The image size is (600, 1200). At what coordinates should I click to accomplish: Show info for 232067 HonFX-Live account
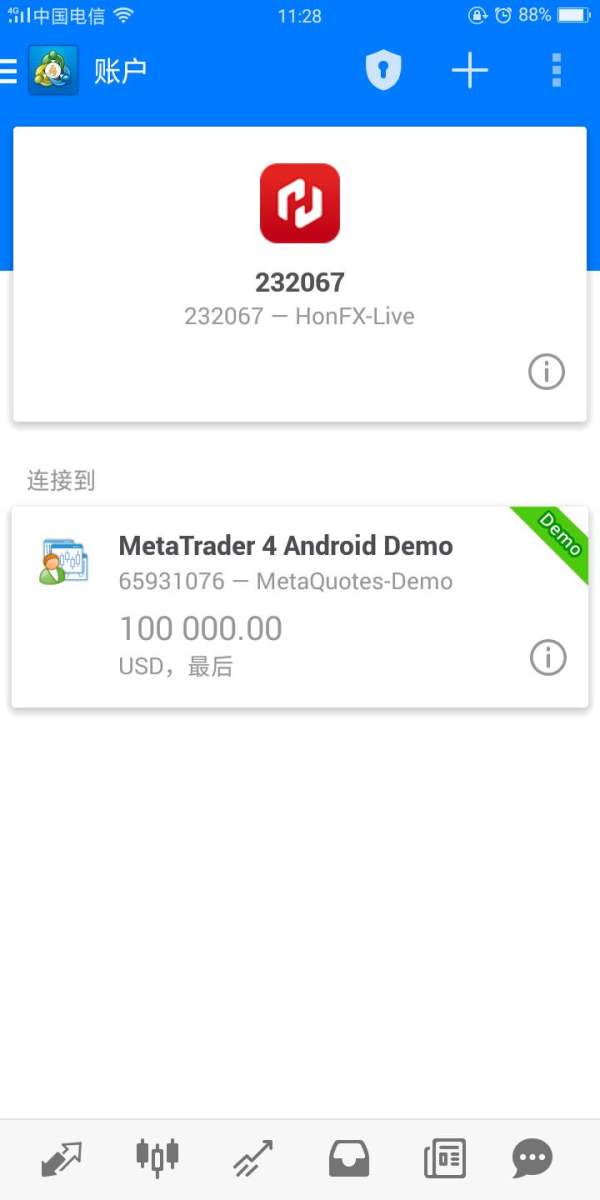tap(546, 372)
